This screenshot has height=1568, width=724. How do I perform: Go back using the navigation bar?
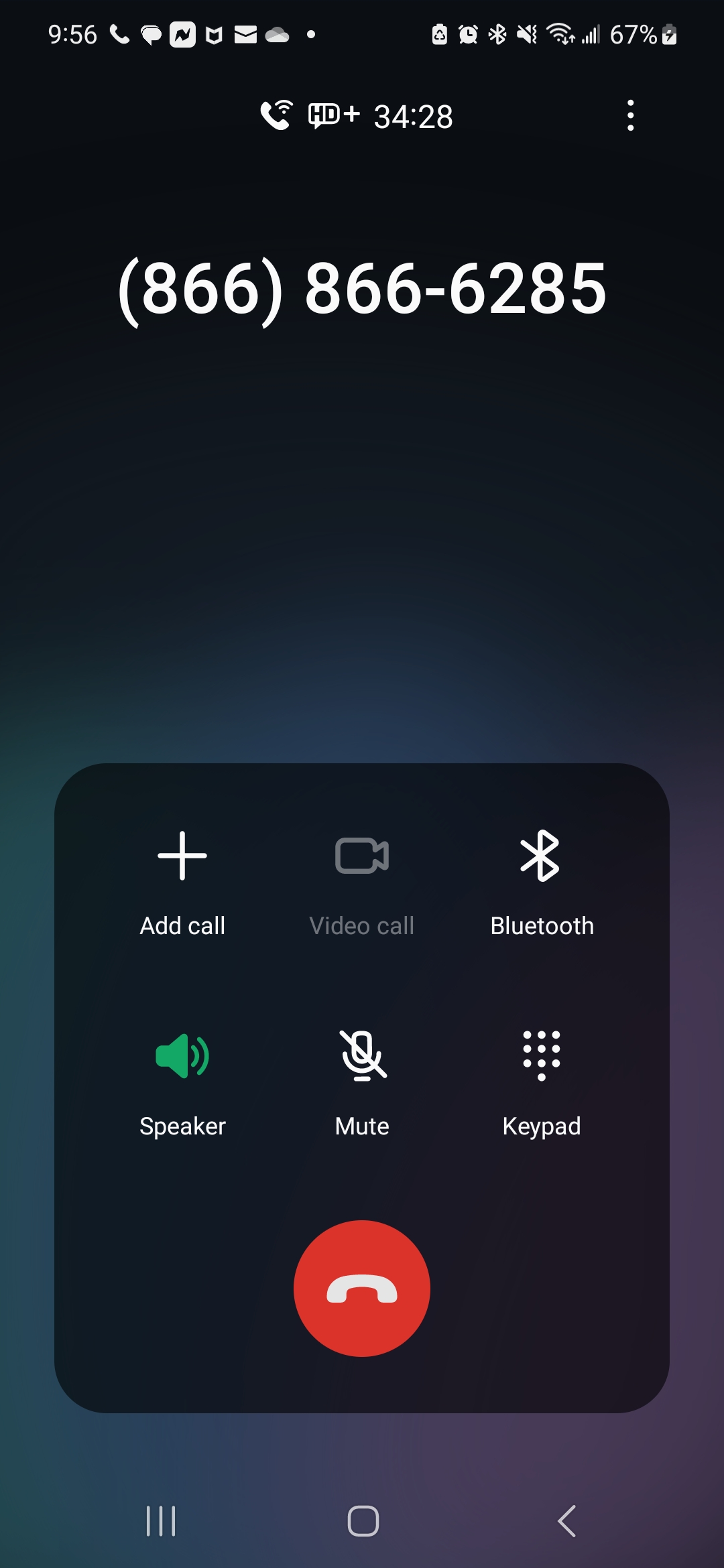566,1520
